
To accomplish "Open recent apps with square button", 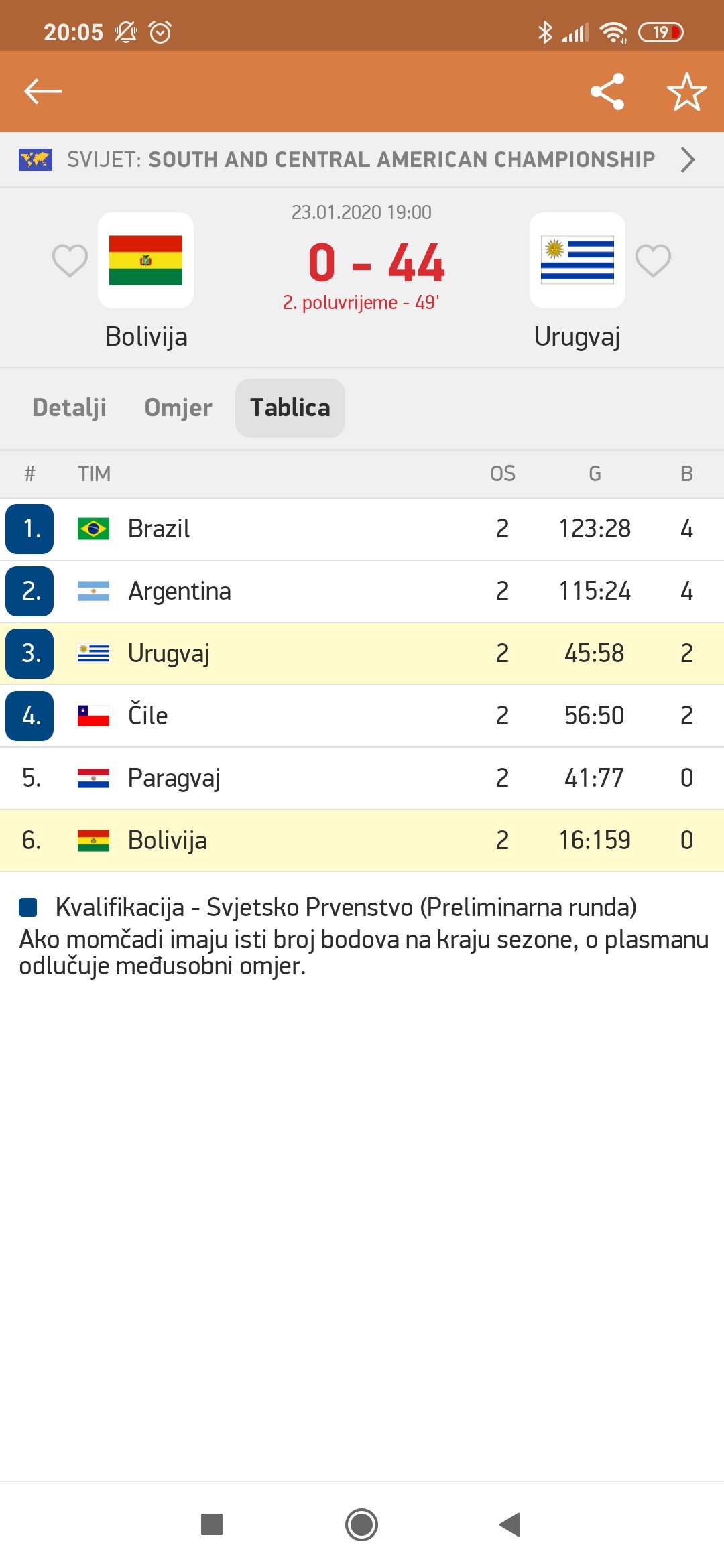I will 212,1524.
